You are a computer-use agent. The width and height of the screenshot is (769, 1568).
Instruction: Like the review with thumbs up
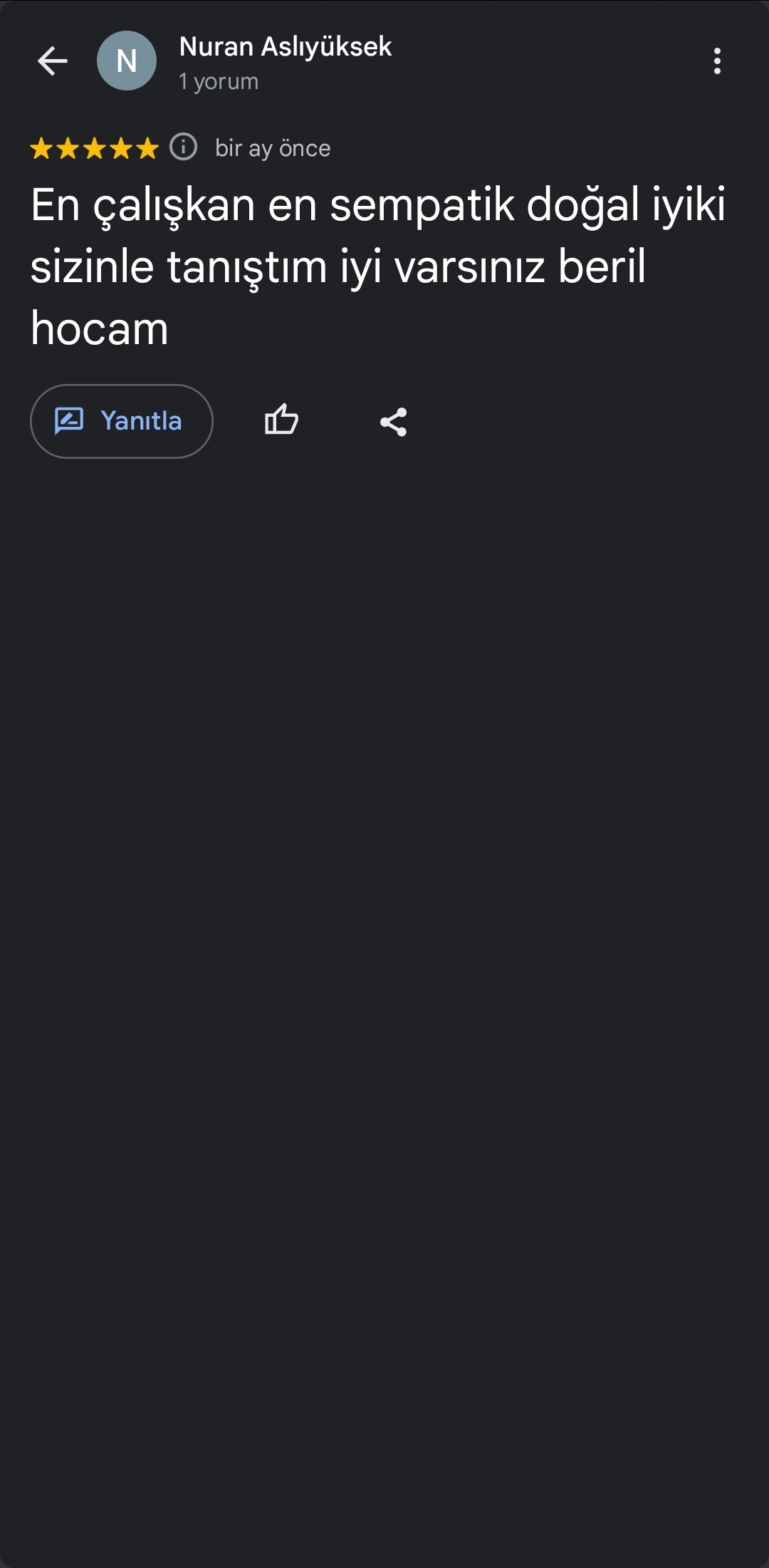(x=281, y=420)
